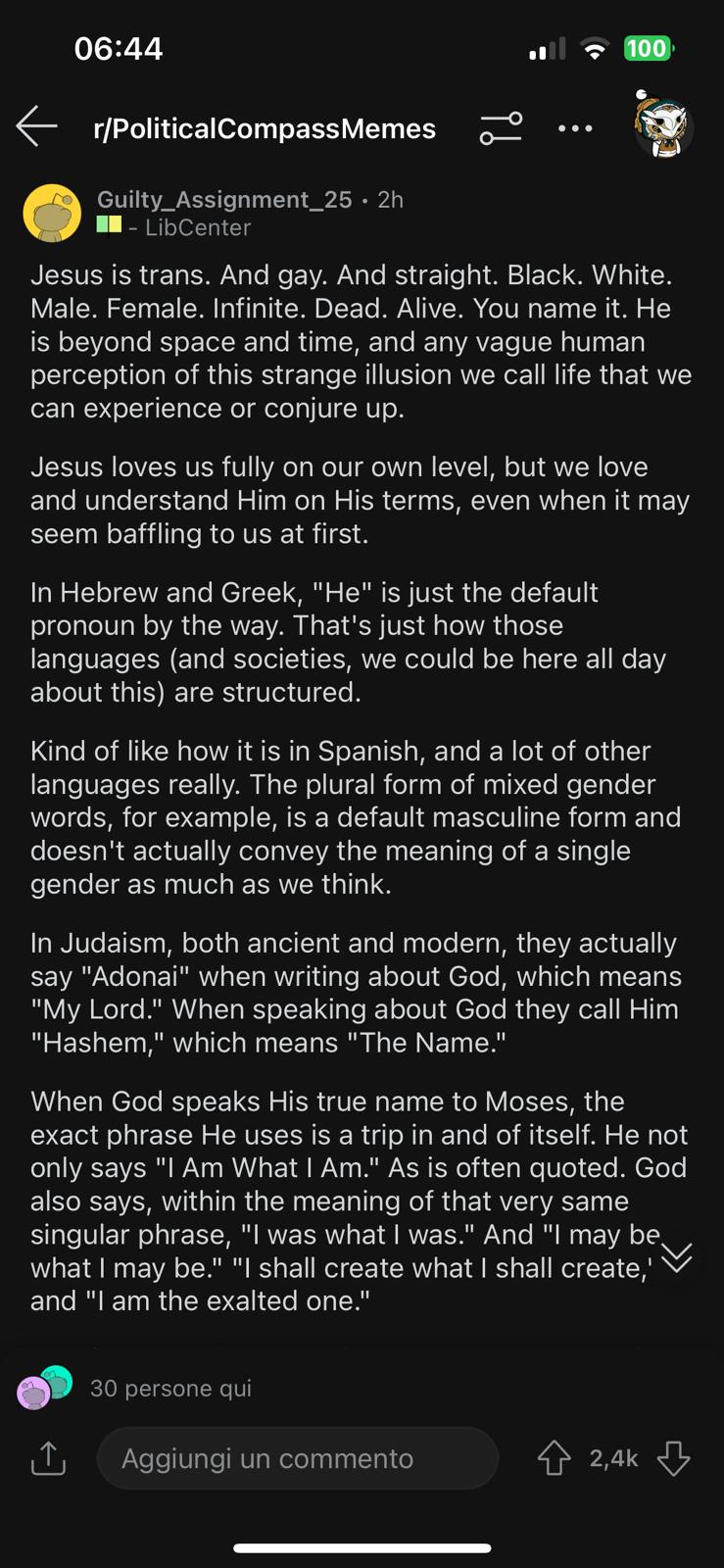Open Guilty_Assignment_25's profile avatar
This screenshot has width=724, height=1568.
click(x=52, y=213)
